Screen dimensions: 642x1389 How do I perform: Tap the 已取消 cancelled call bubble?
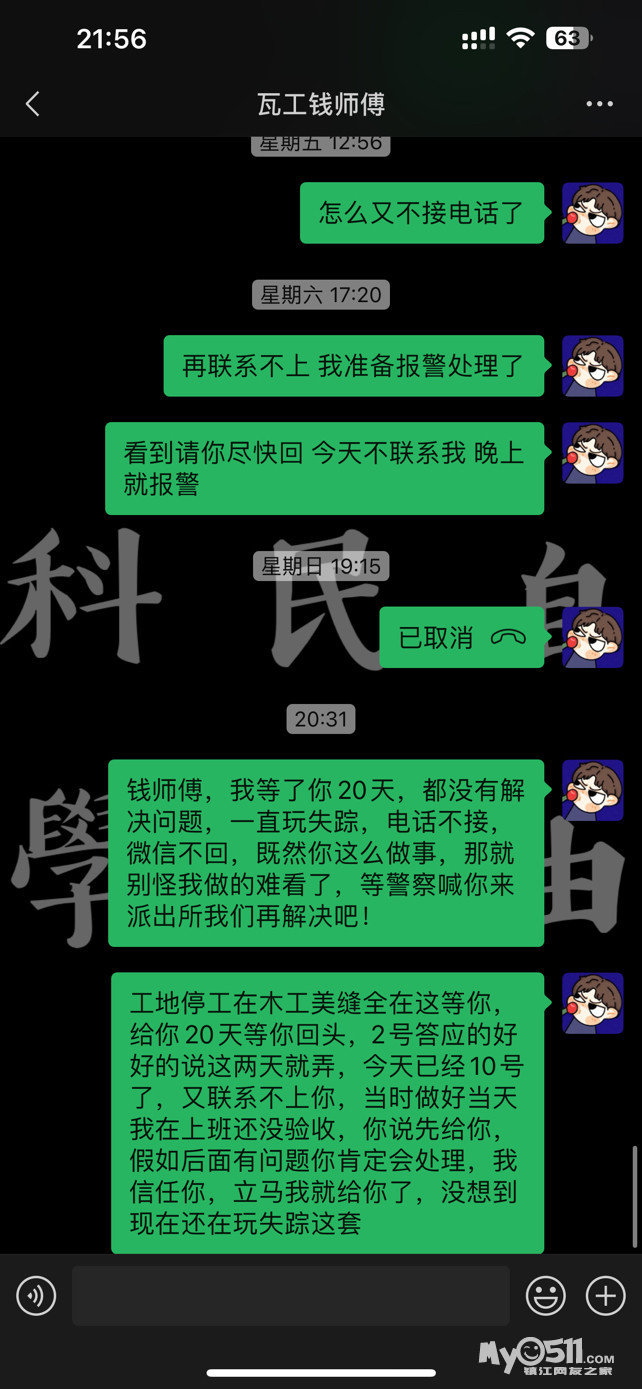(x=461, y=638)
